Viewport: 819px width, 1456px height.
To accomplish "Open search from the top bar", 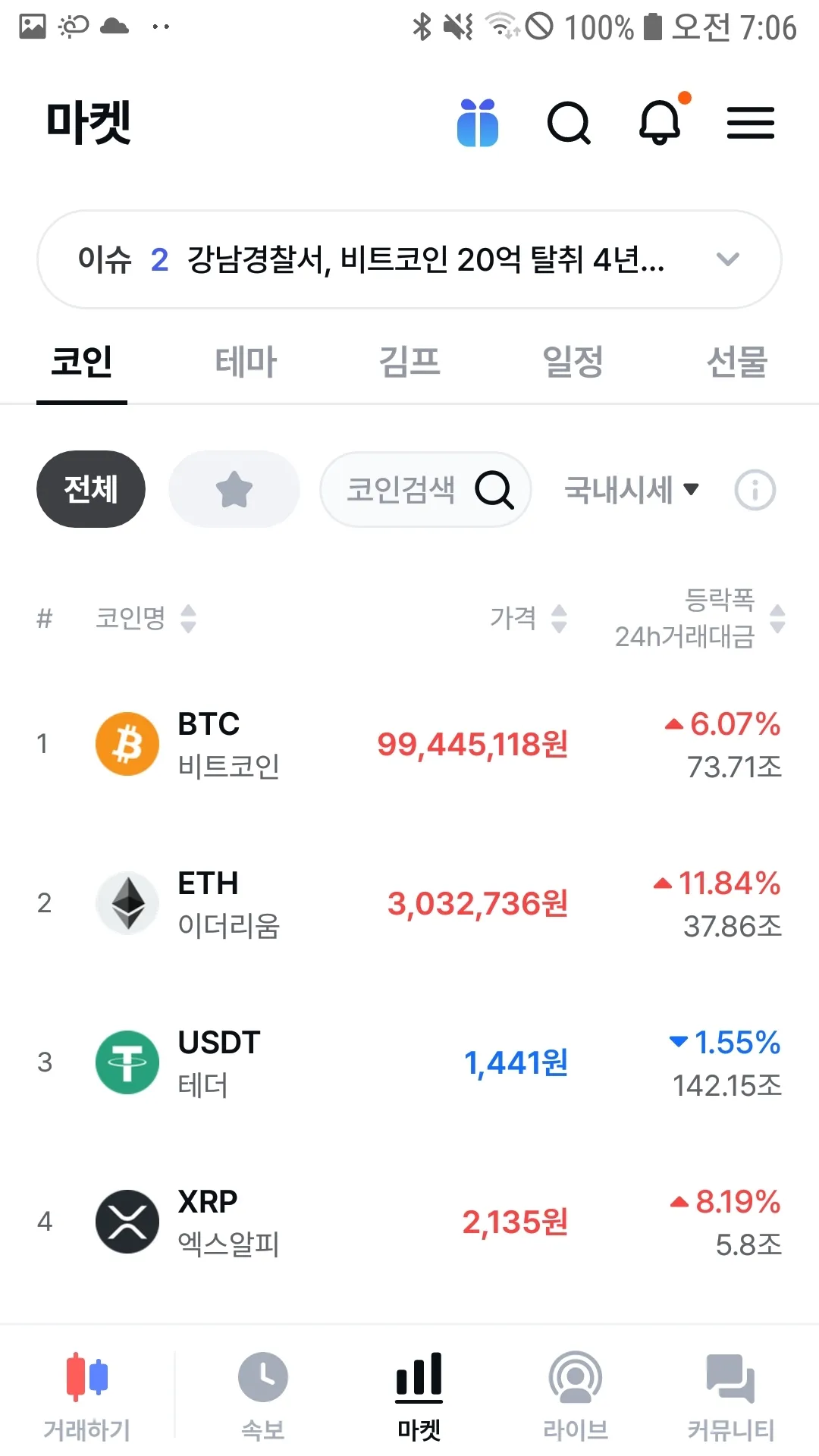I will point(569,123).
